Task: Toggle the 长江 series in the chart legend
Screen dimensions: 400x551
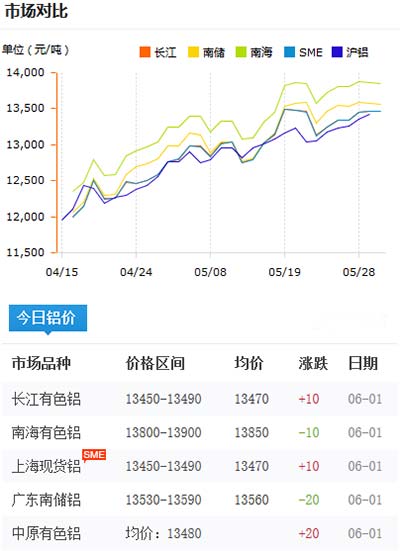Action: click(x=158, y=52)
